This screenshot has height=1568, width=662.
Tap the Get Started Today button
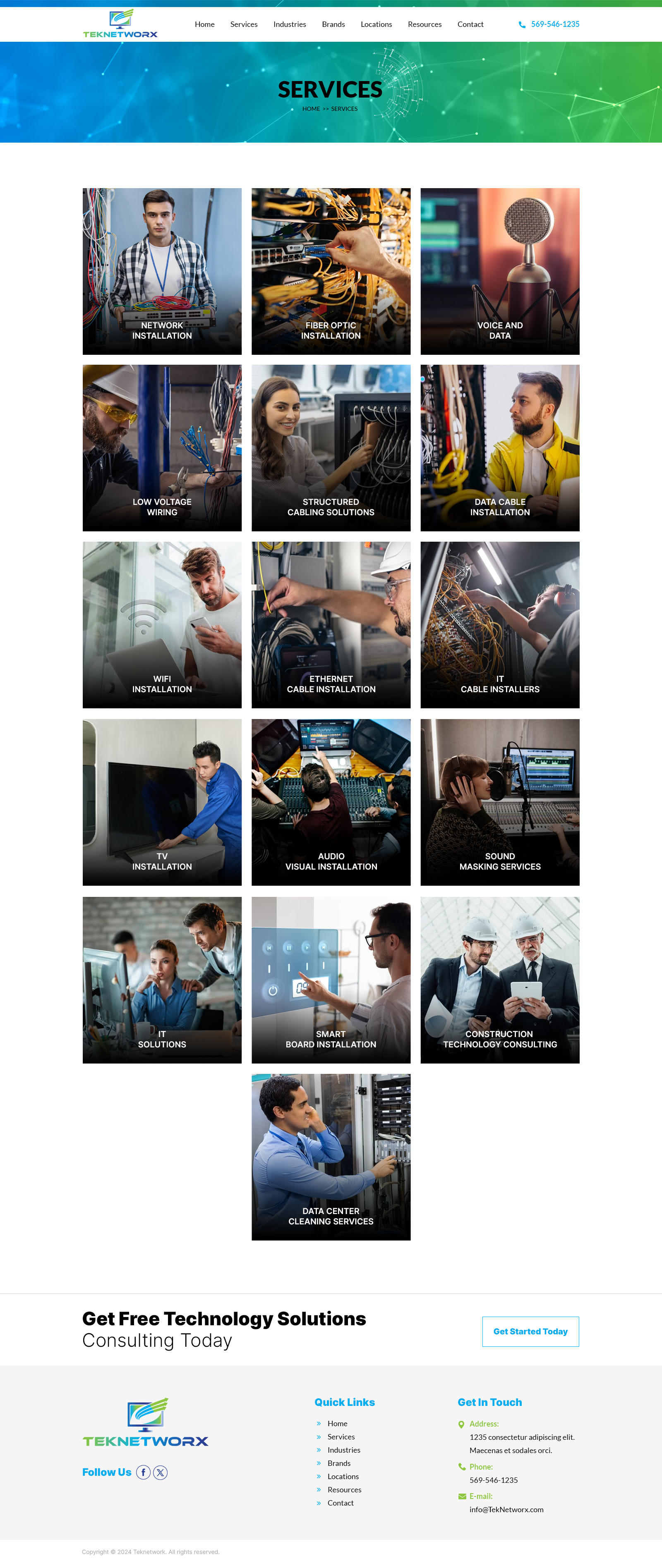pos(530,1331)
